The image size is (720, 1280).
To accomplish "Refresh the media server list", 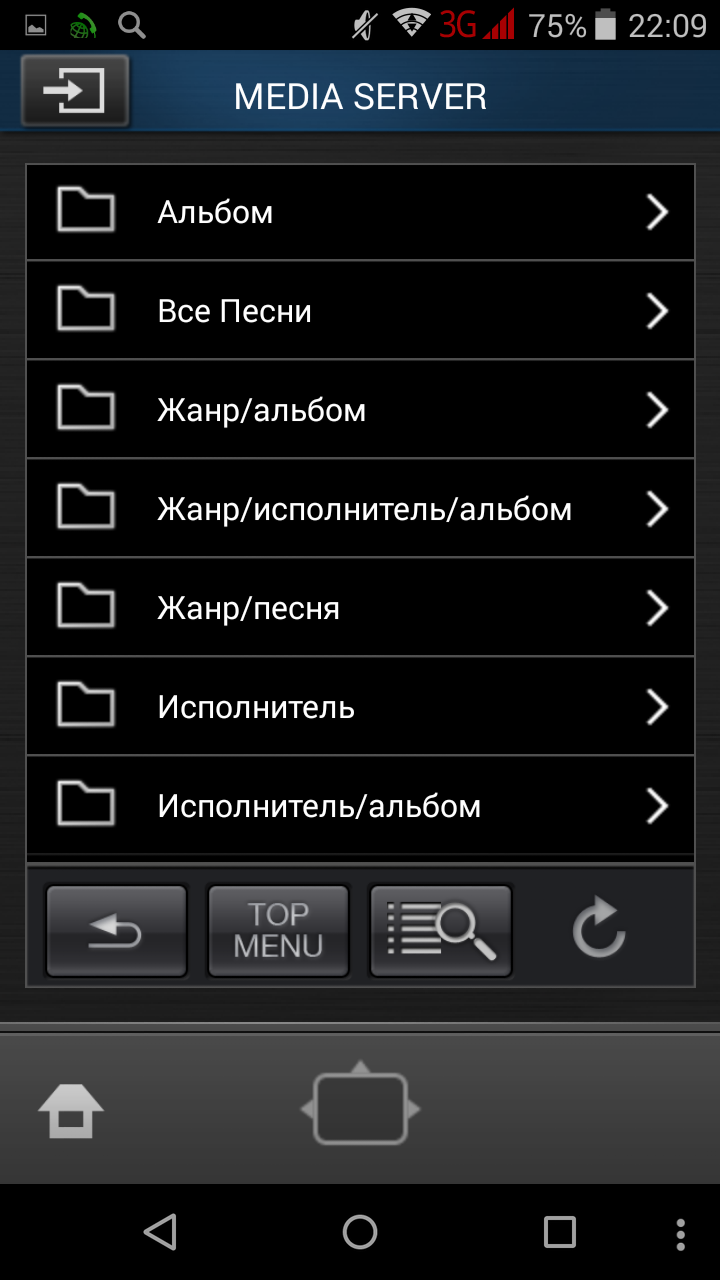I will point(600,930).
